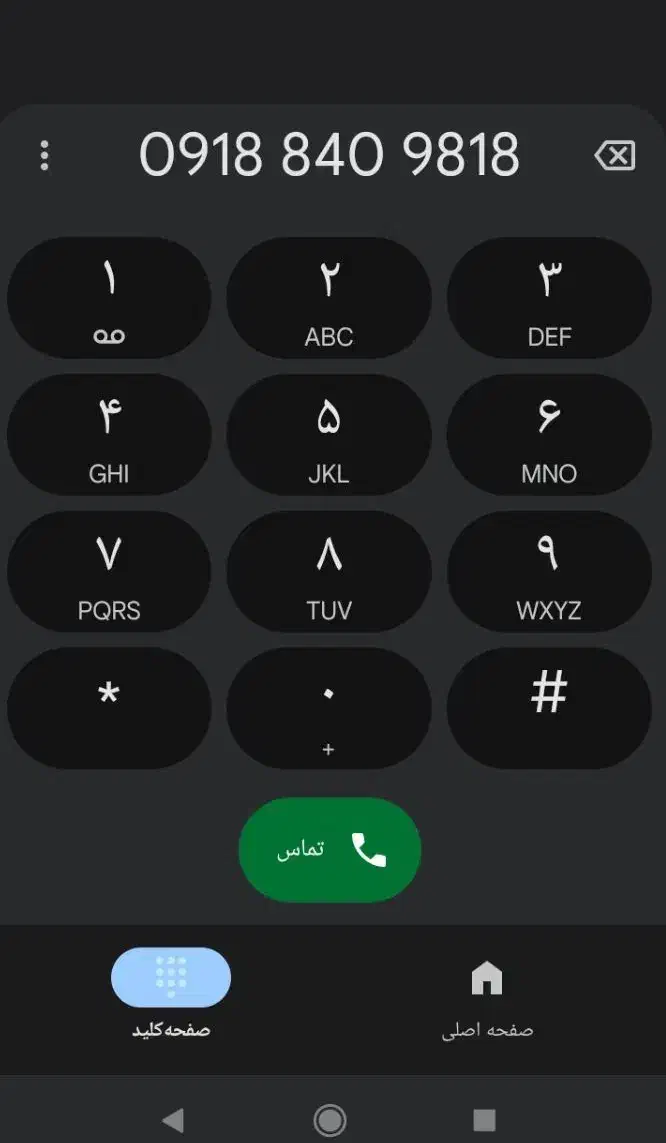Dial digit 1 voicemail key

(109, 298)
